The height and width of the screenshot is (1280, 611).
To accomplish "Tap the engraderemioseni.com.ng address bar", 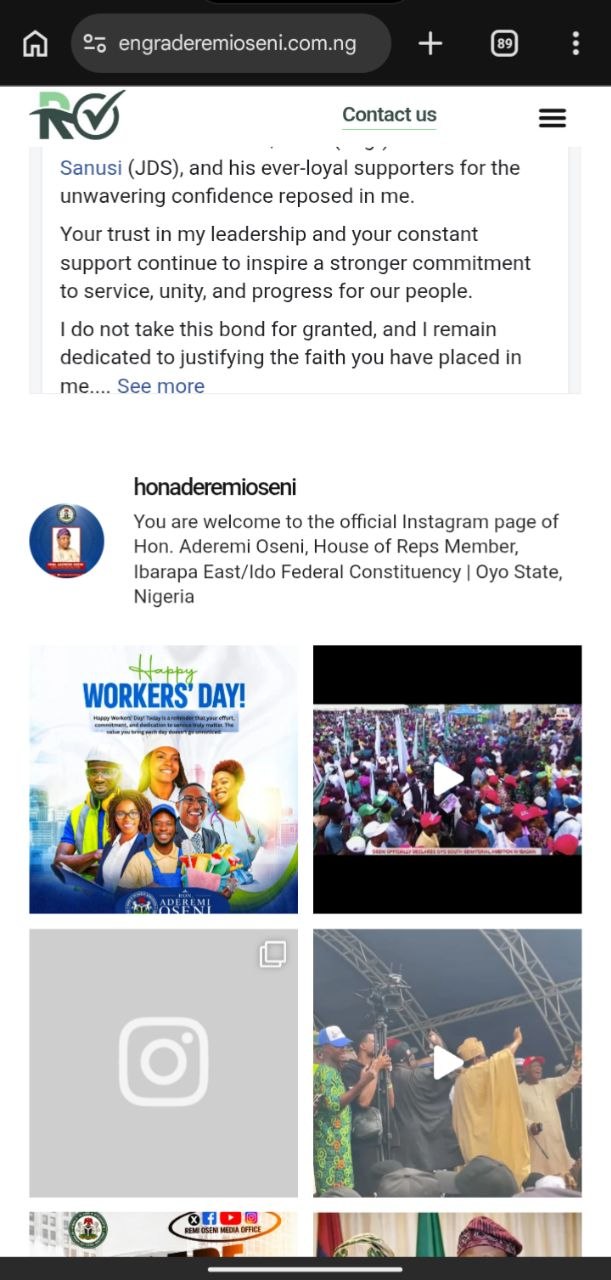I will (x=231, y=43).
